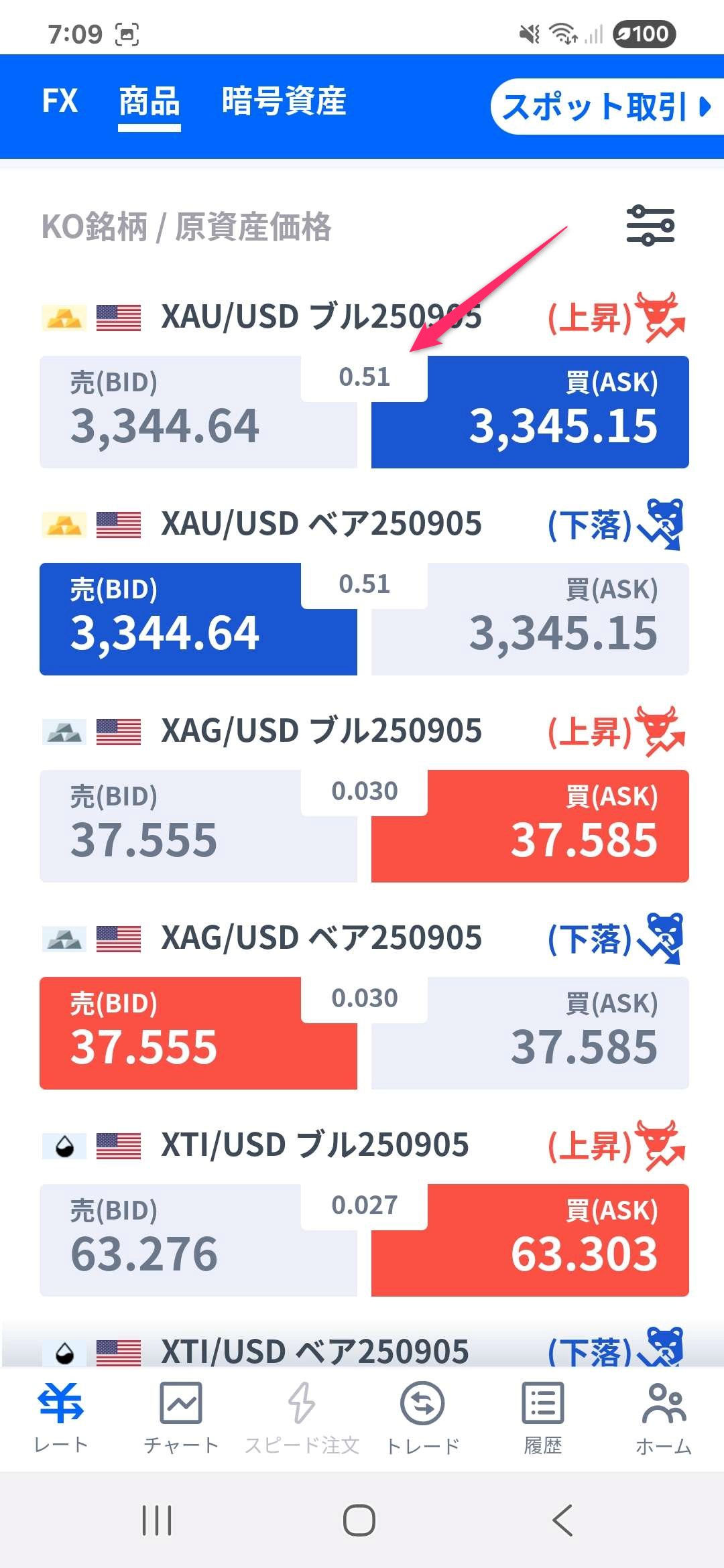Switch to the FX tab
This screenshot has height=1568, width=724.
pos(60,101)
